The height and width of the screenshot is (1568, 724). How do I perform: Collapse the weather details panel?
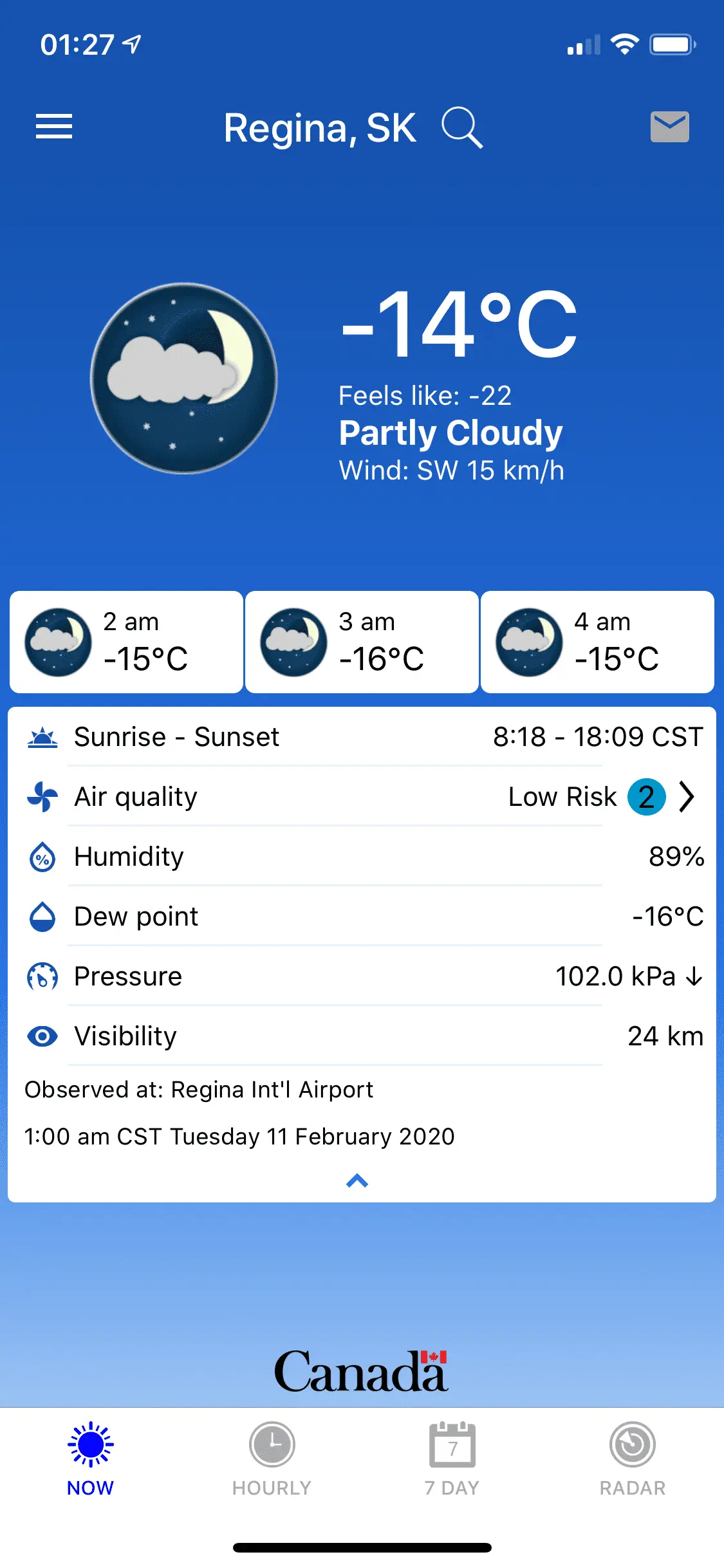click(357, 1181)
